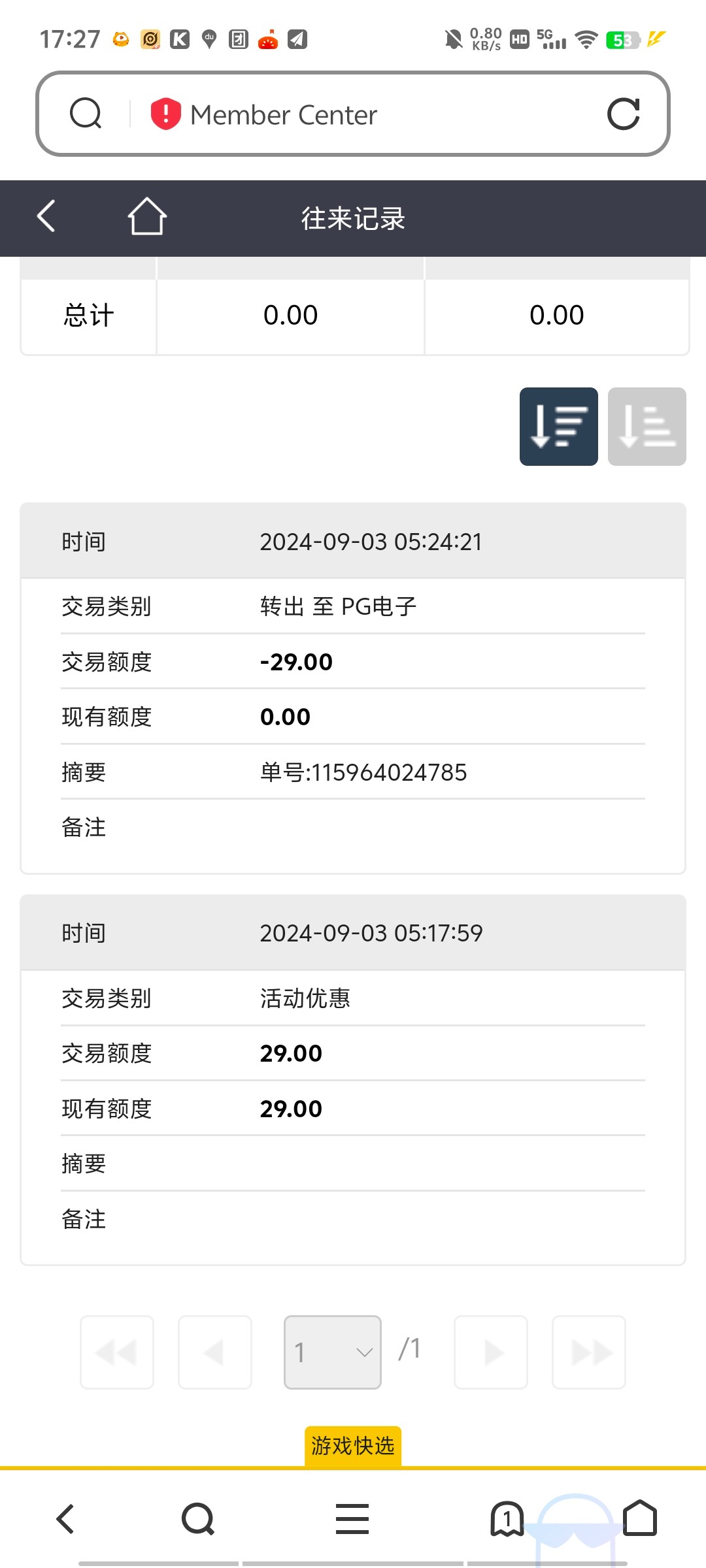
Task: Open the home icon in header
Action: click(x=147, y=216)
